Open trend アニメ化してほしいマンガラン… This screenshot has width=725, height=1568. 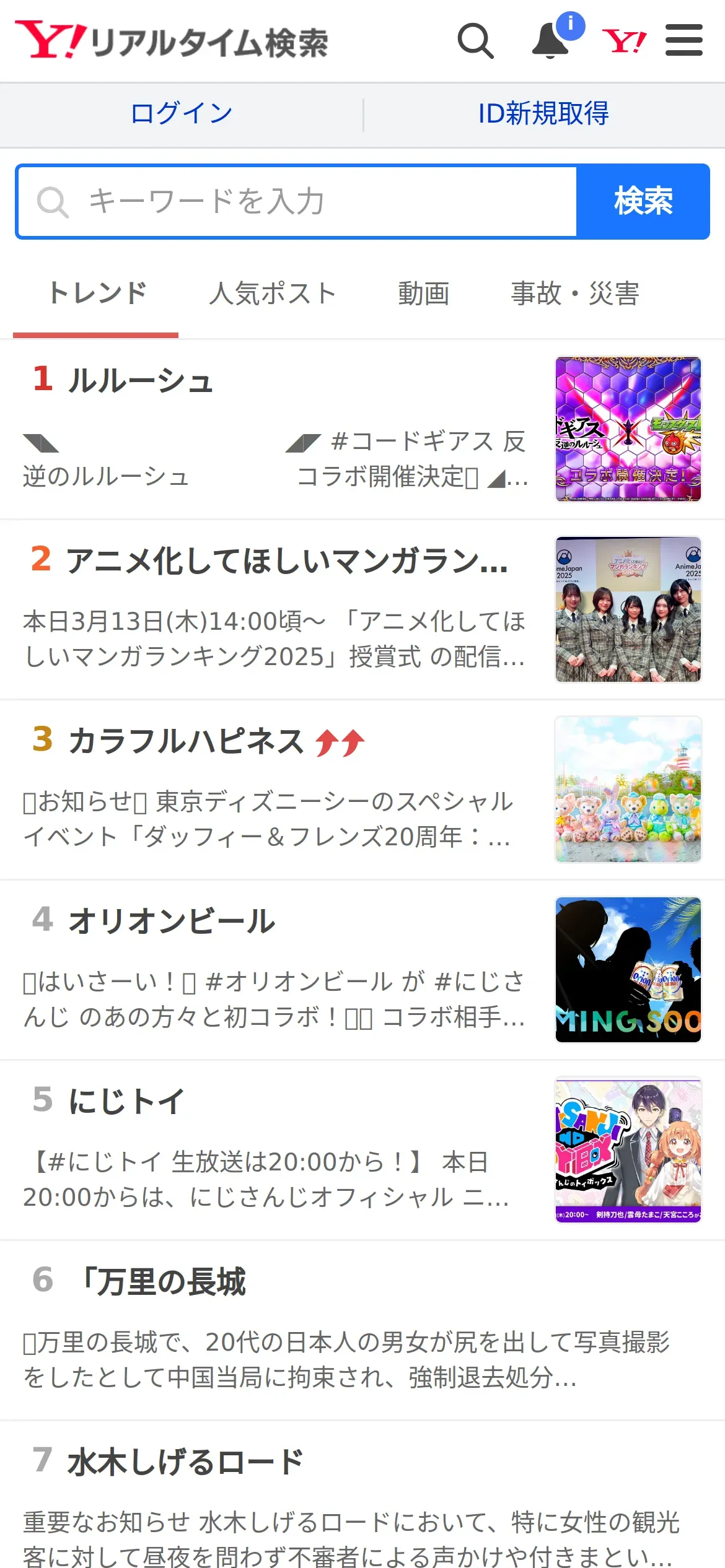pyautogui.click(x=286, y=561)
